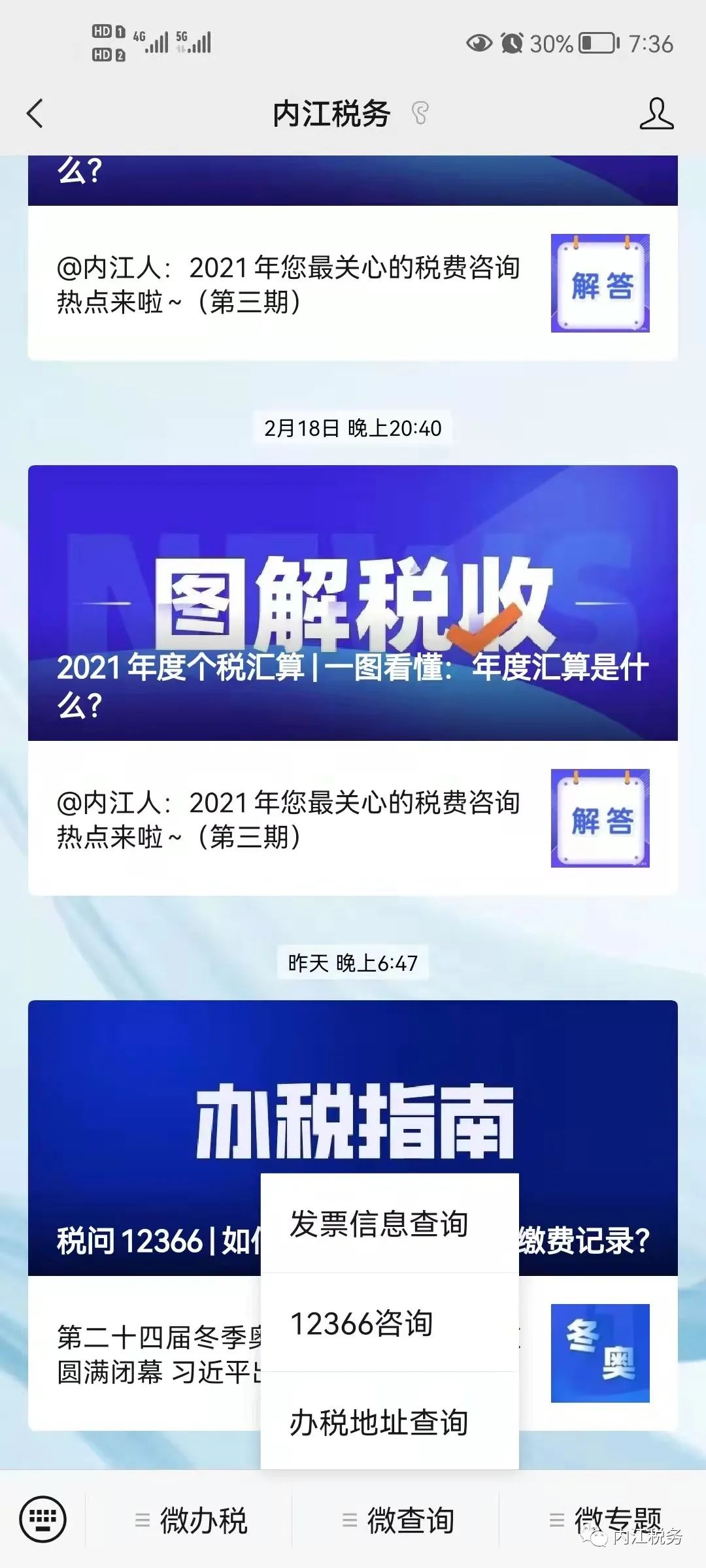
Task: Open the account profile icon
Action: click(656, 114)
